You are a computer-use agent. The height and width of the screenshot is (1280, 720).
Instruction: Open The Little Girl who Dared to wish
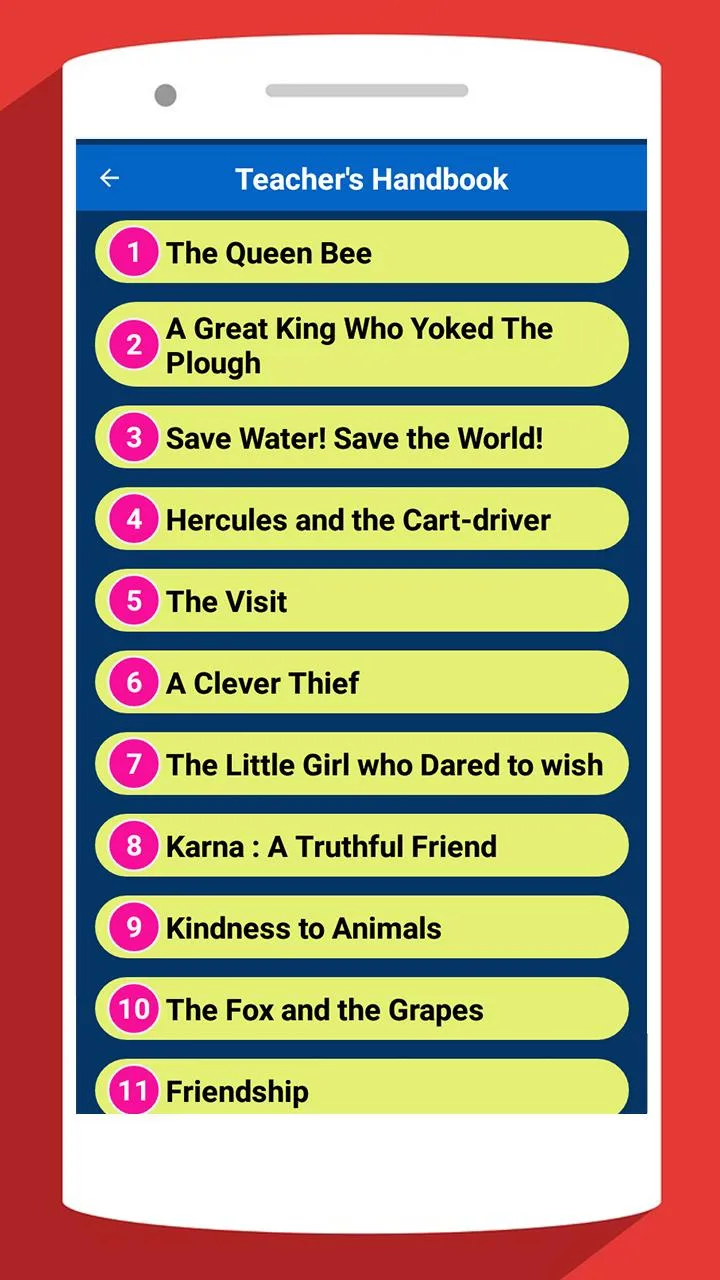click(362, 764)
